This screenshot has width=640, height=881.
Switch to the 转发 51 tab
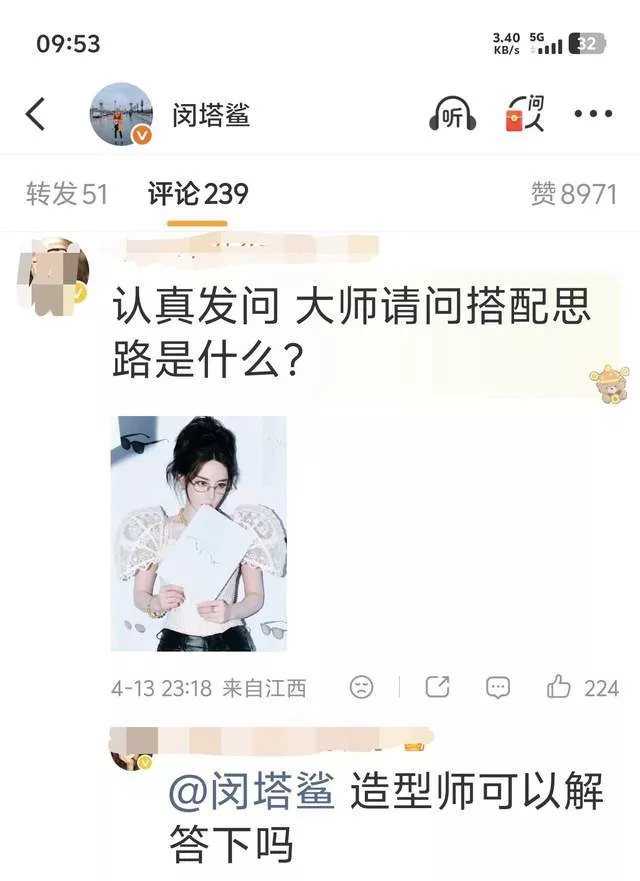coord(66,194)
